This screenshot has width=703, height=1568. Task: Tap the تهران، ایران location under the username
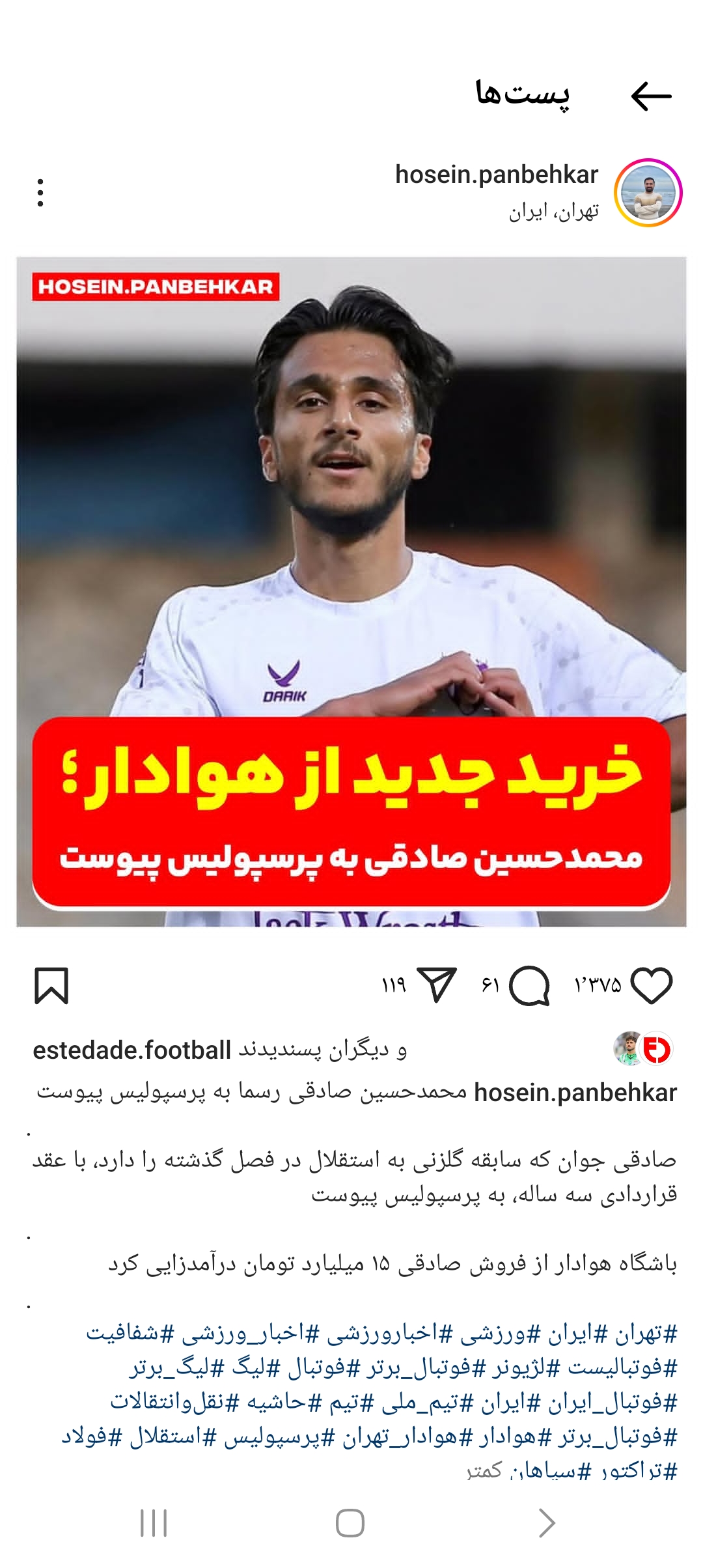pyautogui.click(x=554, y=212)
